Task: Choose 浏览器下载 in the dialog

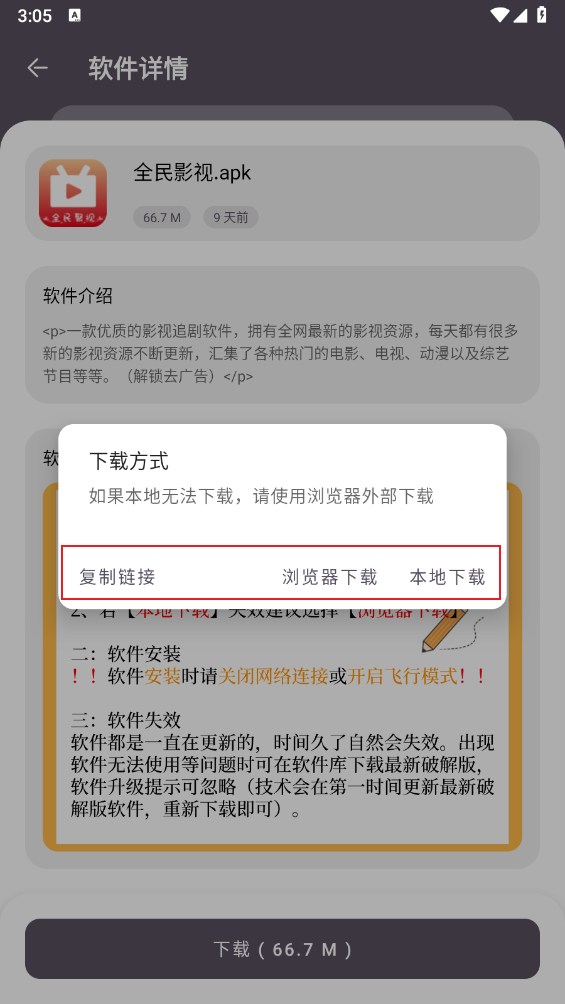Action: [330, 577]
